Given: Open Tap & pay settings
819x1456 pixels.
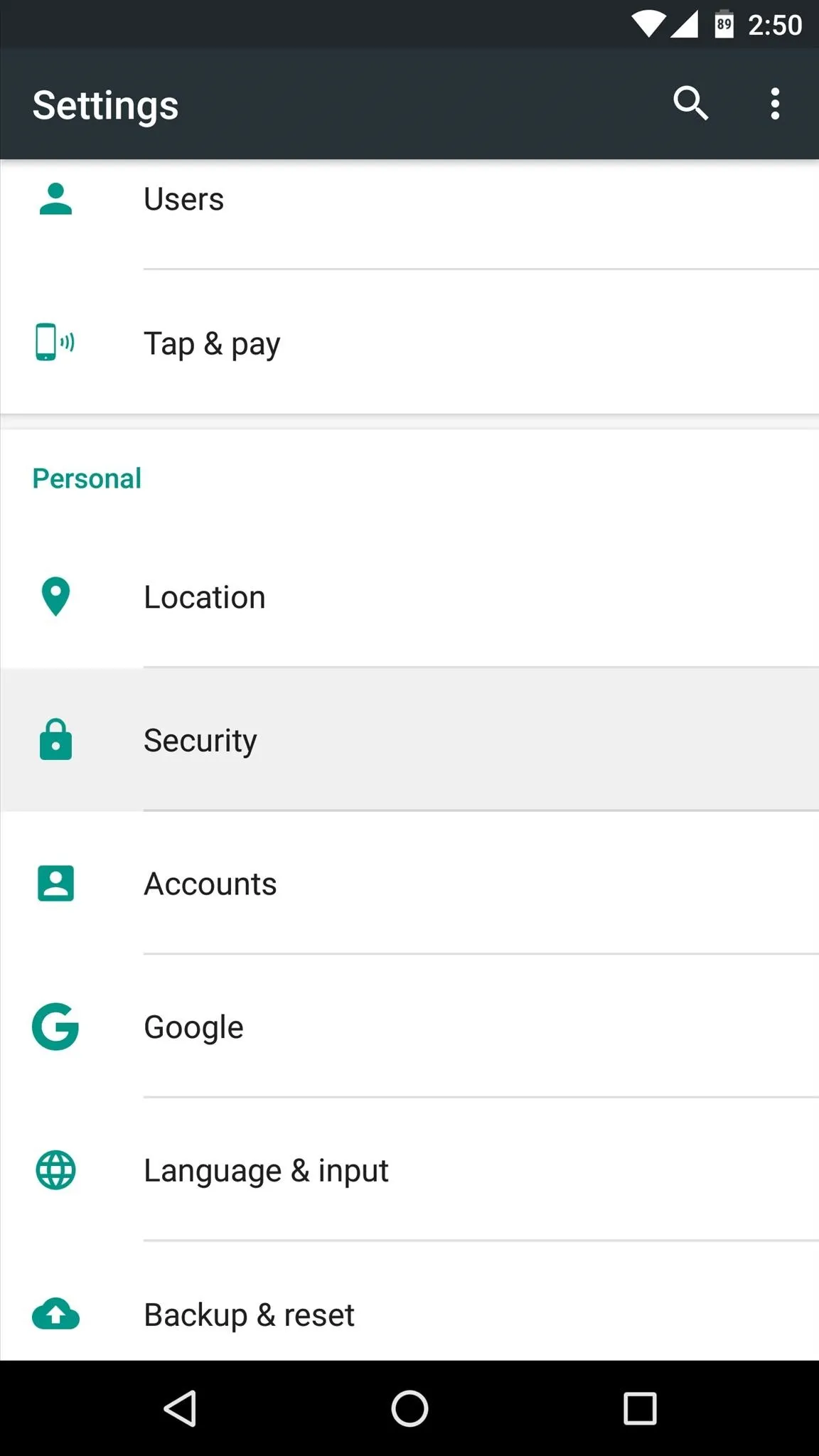Looking at the screenshot, I should 409,343.
